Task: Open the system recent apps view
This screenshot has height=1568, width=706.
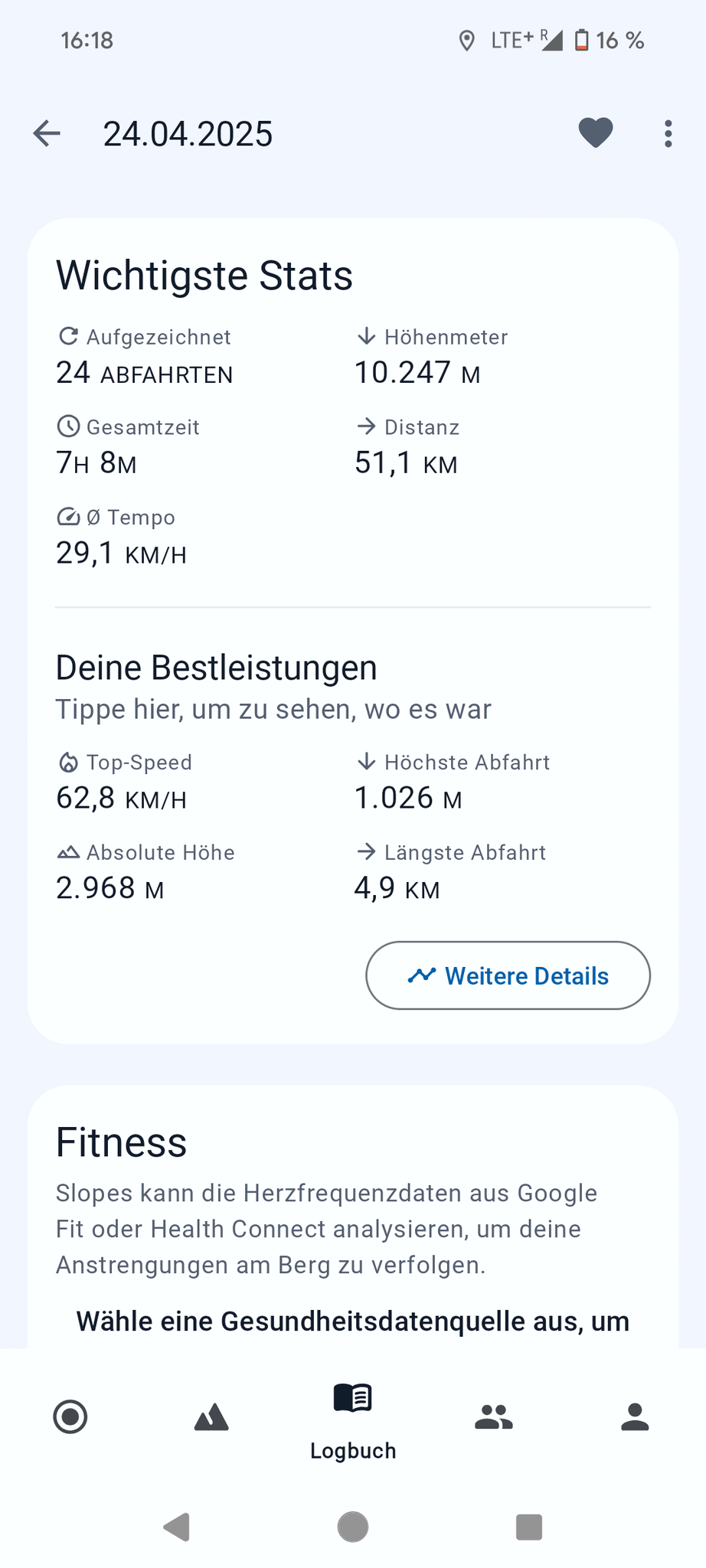Action: pyautogui.click(x=529, y=1527)
